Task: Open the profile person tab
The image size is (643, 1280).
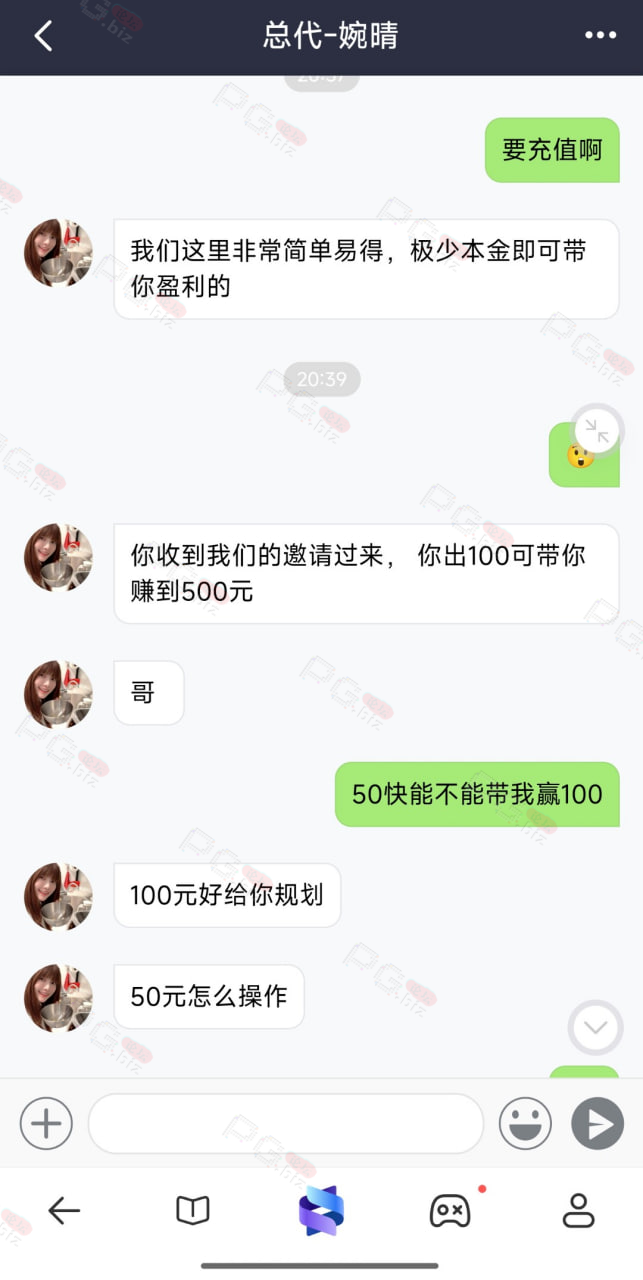Action: tap(579, 1210)
